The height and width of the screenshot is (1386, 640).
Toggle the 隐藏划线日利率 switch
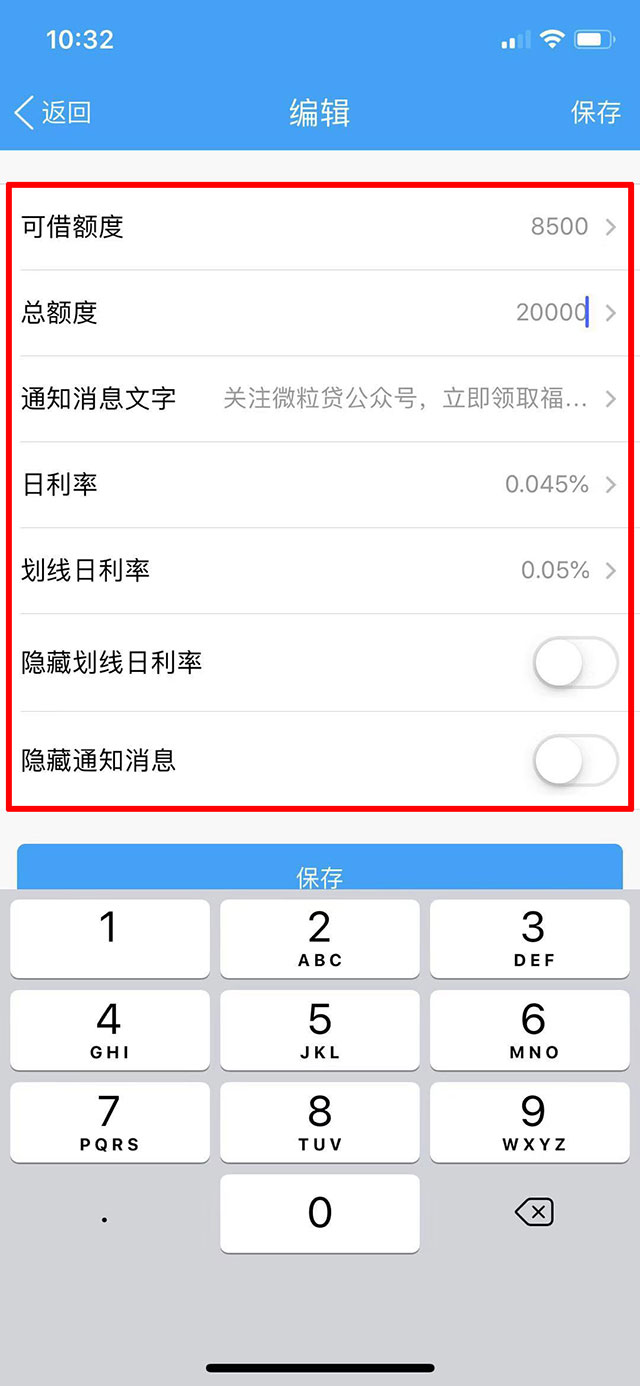point(575,662)
